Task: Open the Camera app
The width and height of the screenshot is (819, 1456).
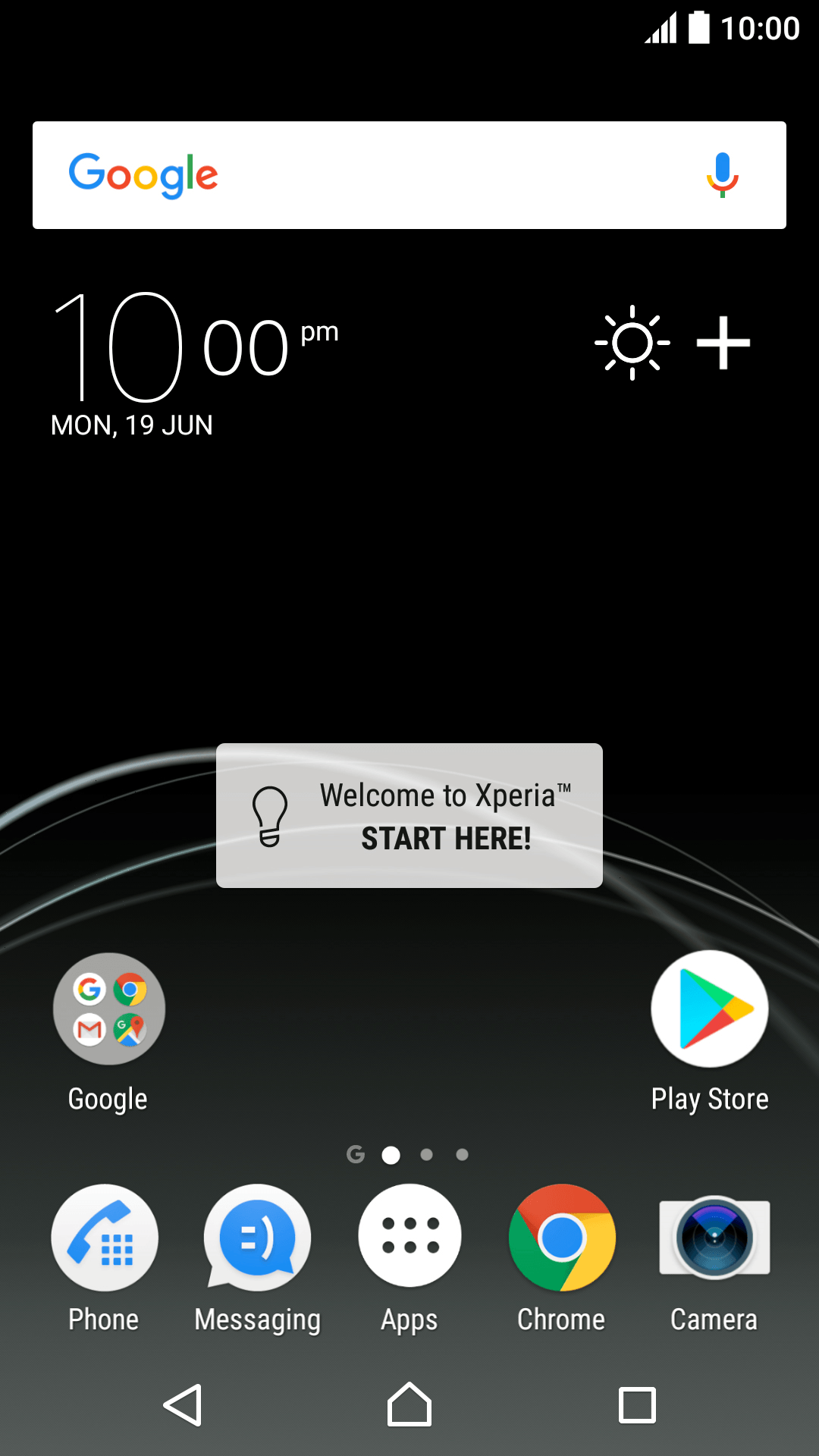Action: (x=714, y=1238)
